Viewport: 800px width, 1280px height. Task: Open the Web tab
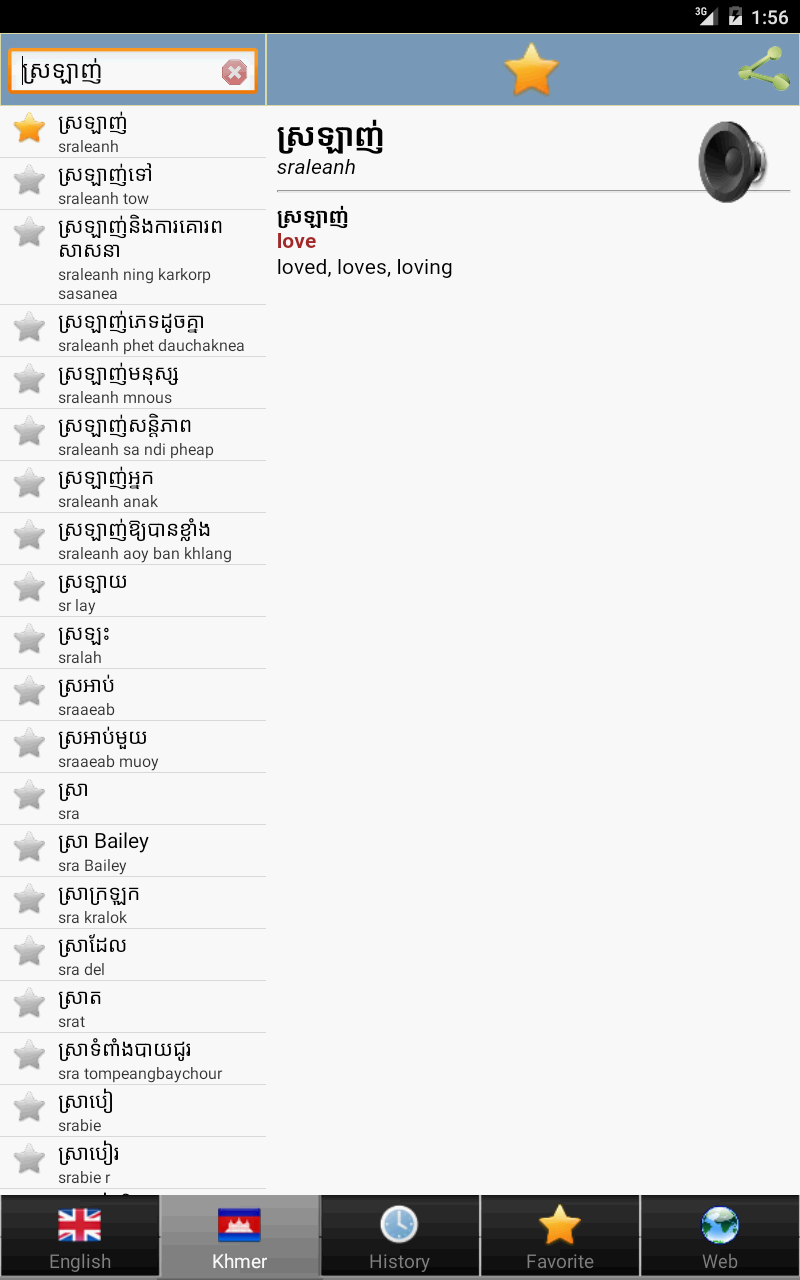pyautogui.click(x=720, y=1237)
